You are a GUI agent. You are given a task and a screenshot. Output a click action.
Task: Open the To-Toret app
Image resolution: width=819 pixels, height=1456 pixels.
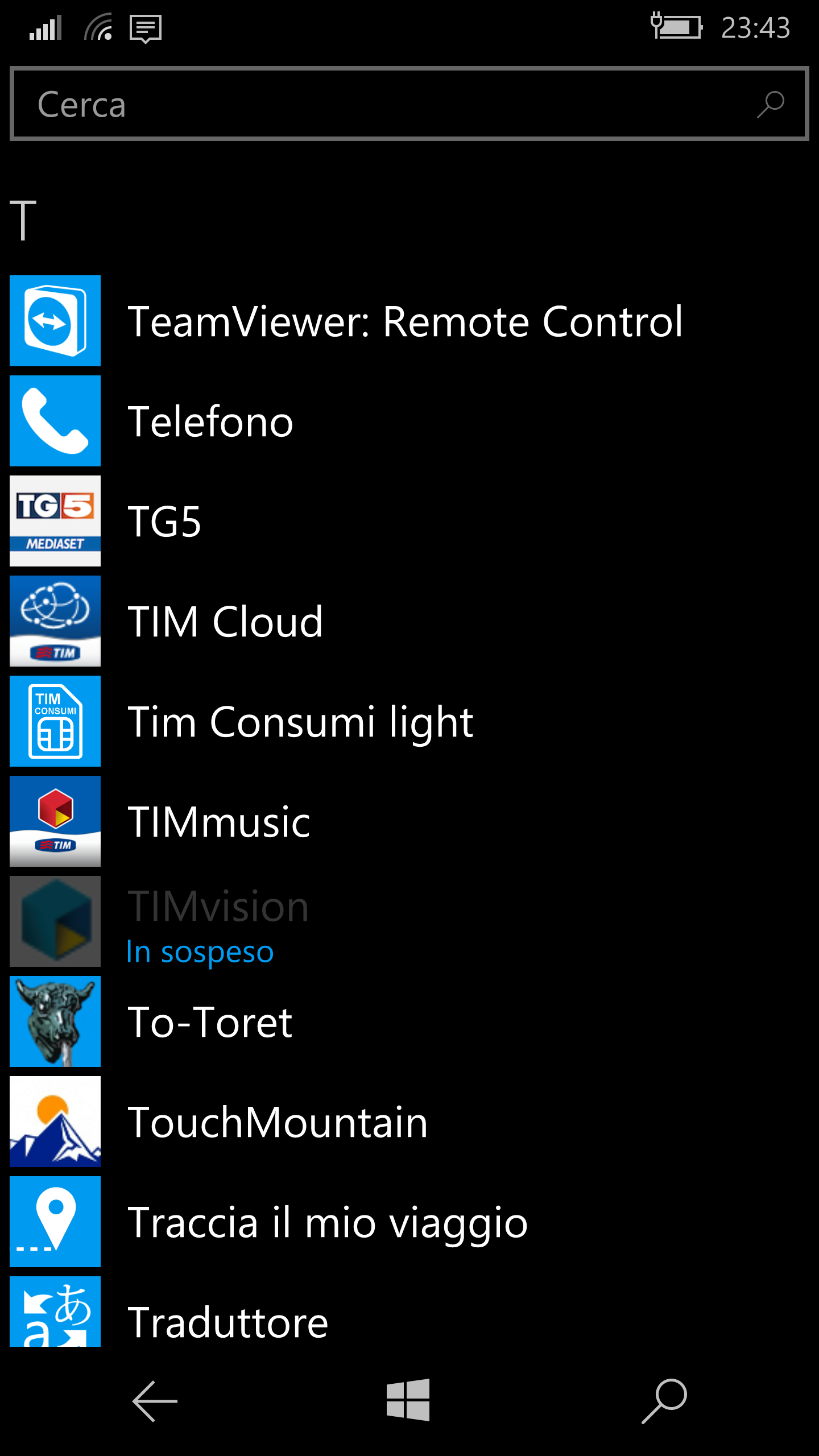pyautogui.click(x=210, y=1022)
